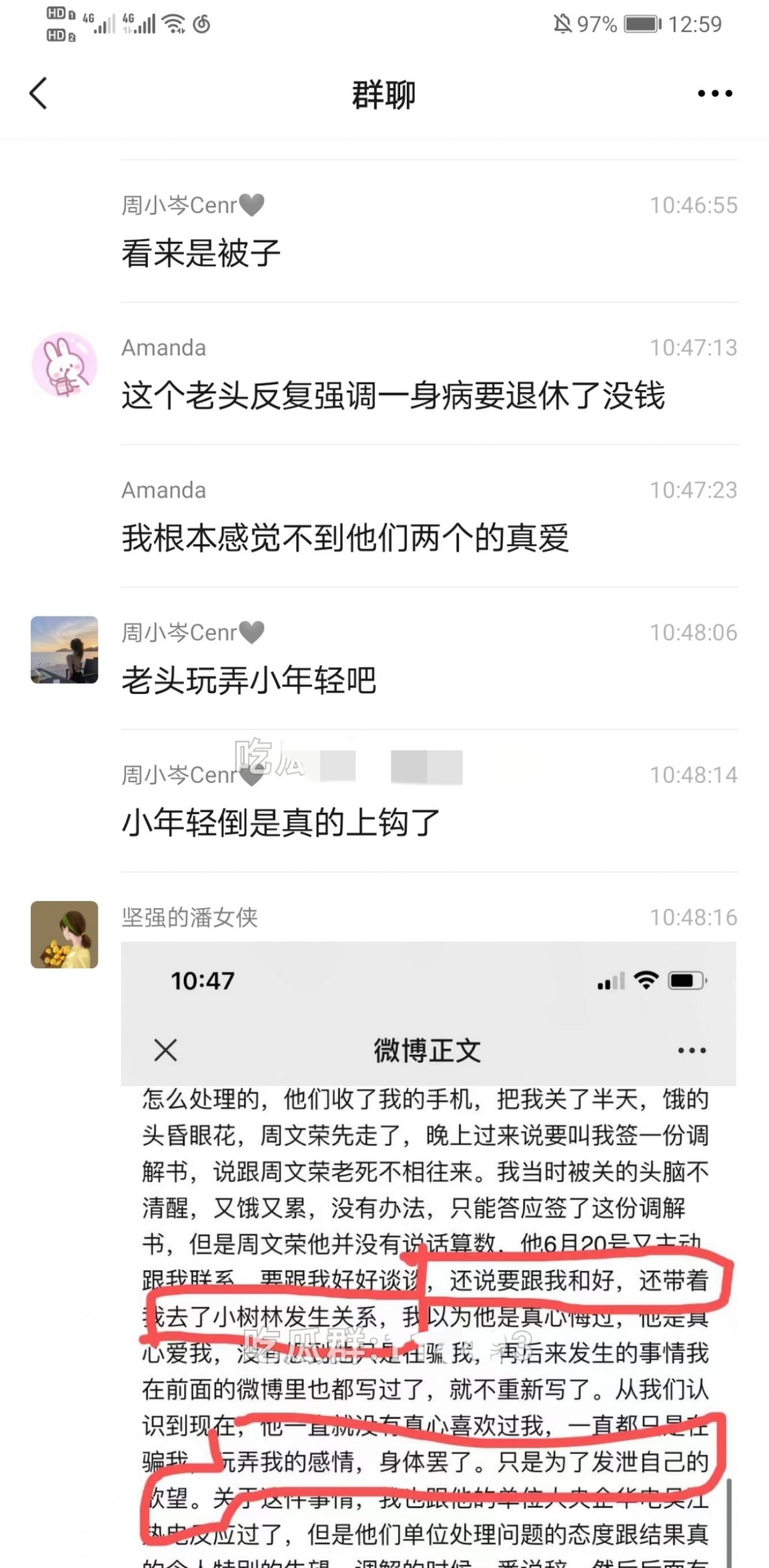Tap Amanda's bunny avatar
Screen dimensions: 769x1568
[64, 365]
